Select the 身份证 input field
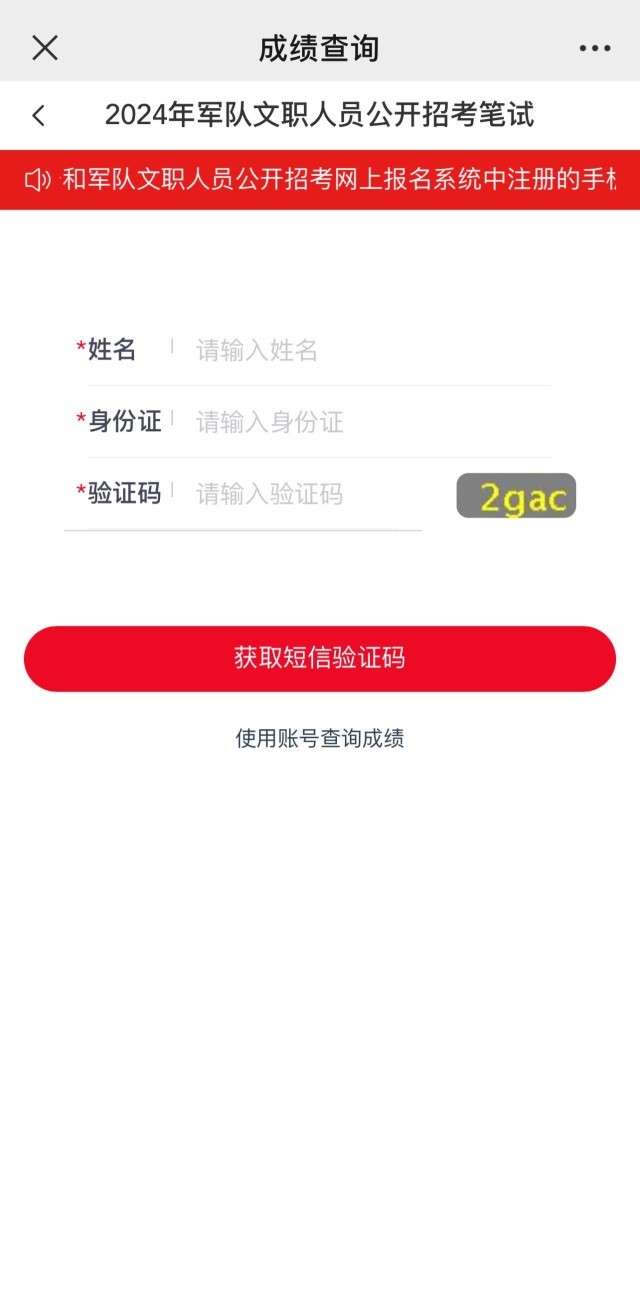The height and width of the screenshot is (1301, 640). tap(370, 422)
